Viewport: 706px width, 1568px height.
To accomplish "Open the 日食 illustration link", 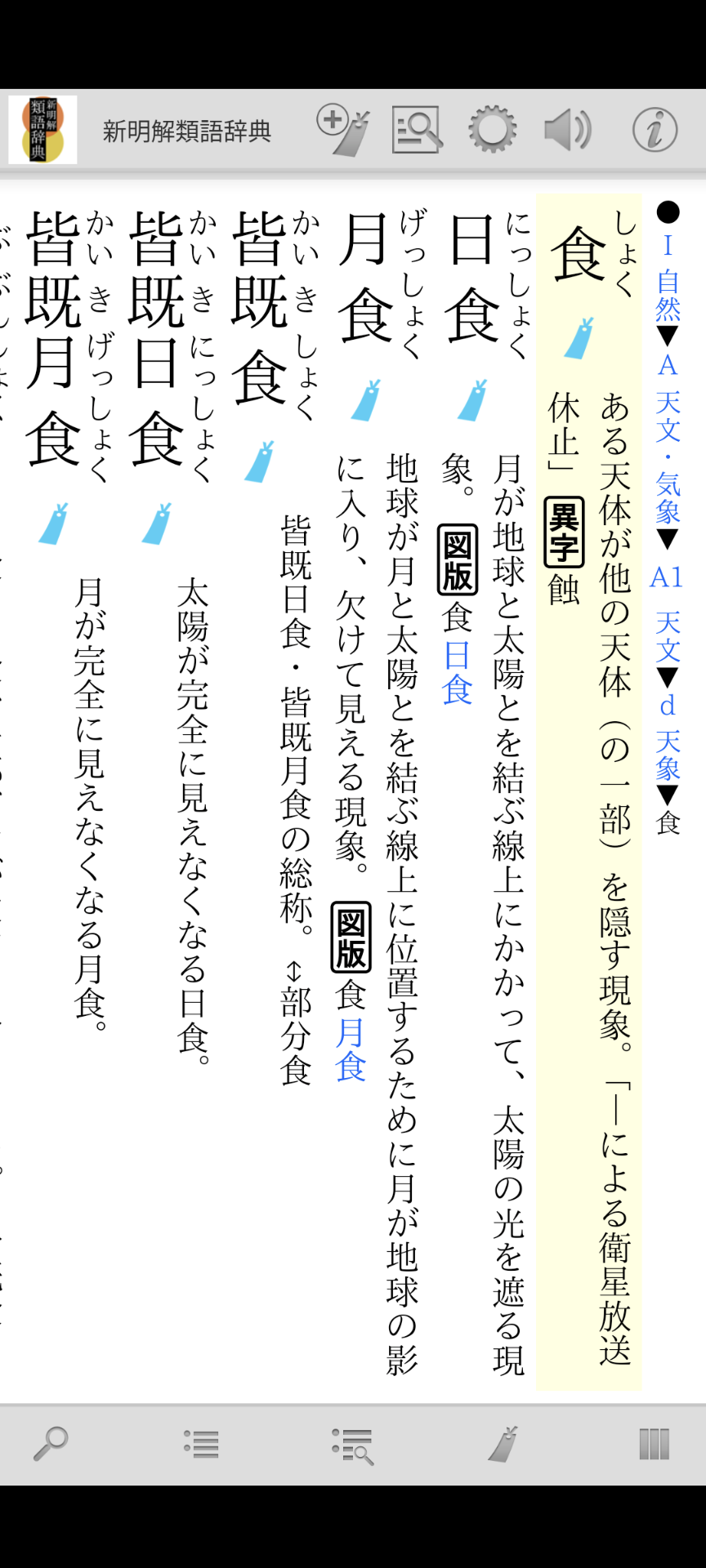I will tap(458, 673).
